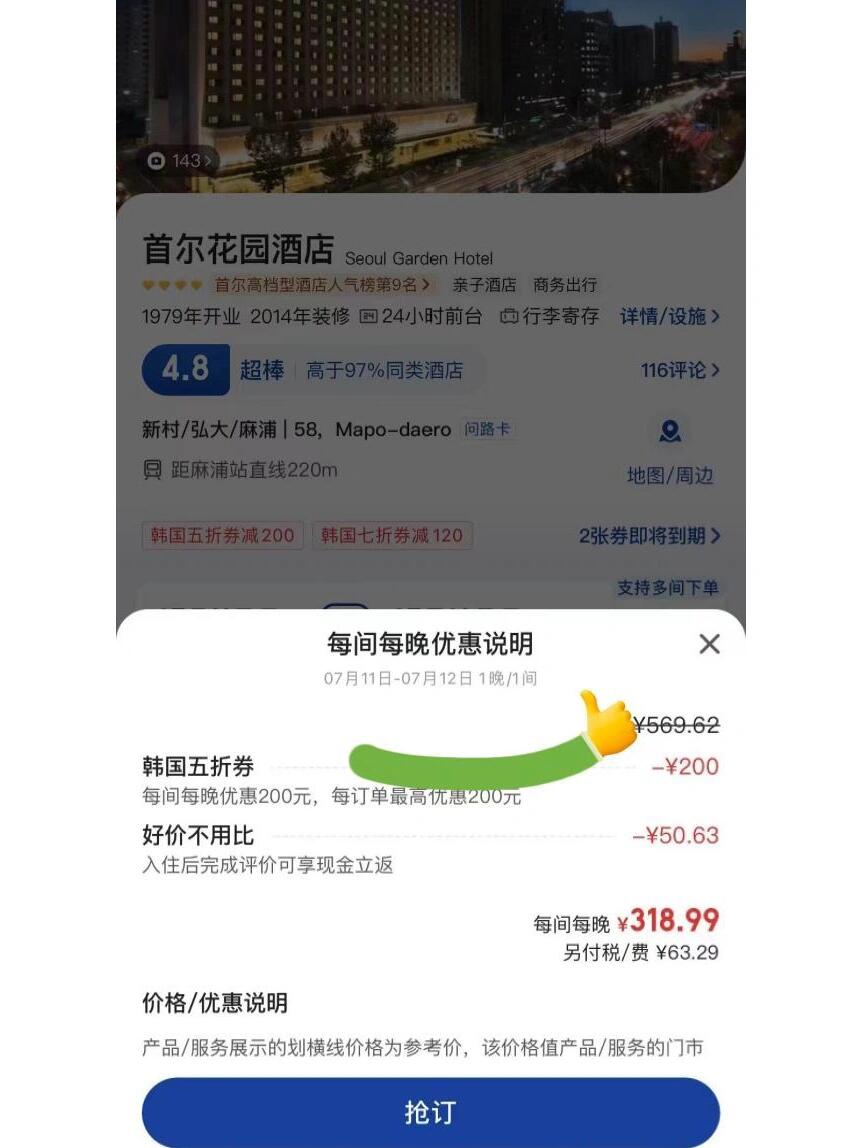The width and height of the screenshot is (861, 1148).
Task: Select the 韩国七折券减120 coupon tag
Action: pyautogui.click(x=391, y=535)
